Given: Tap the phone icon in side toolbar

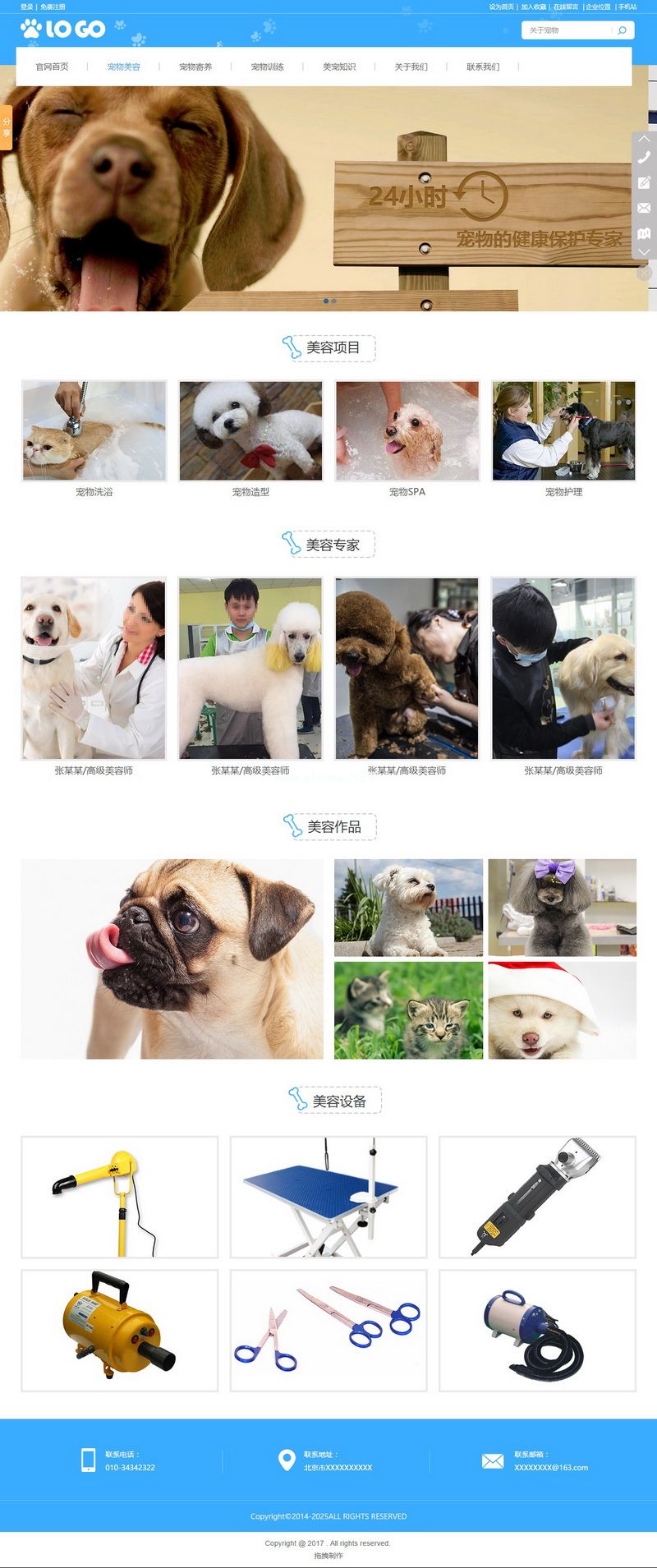Looking at the screenshot, I should 644,157.
